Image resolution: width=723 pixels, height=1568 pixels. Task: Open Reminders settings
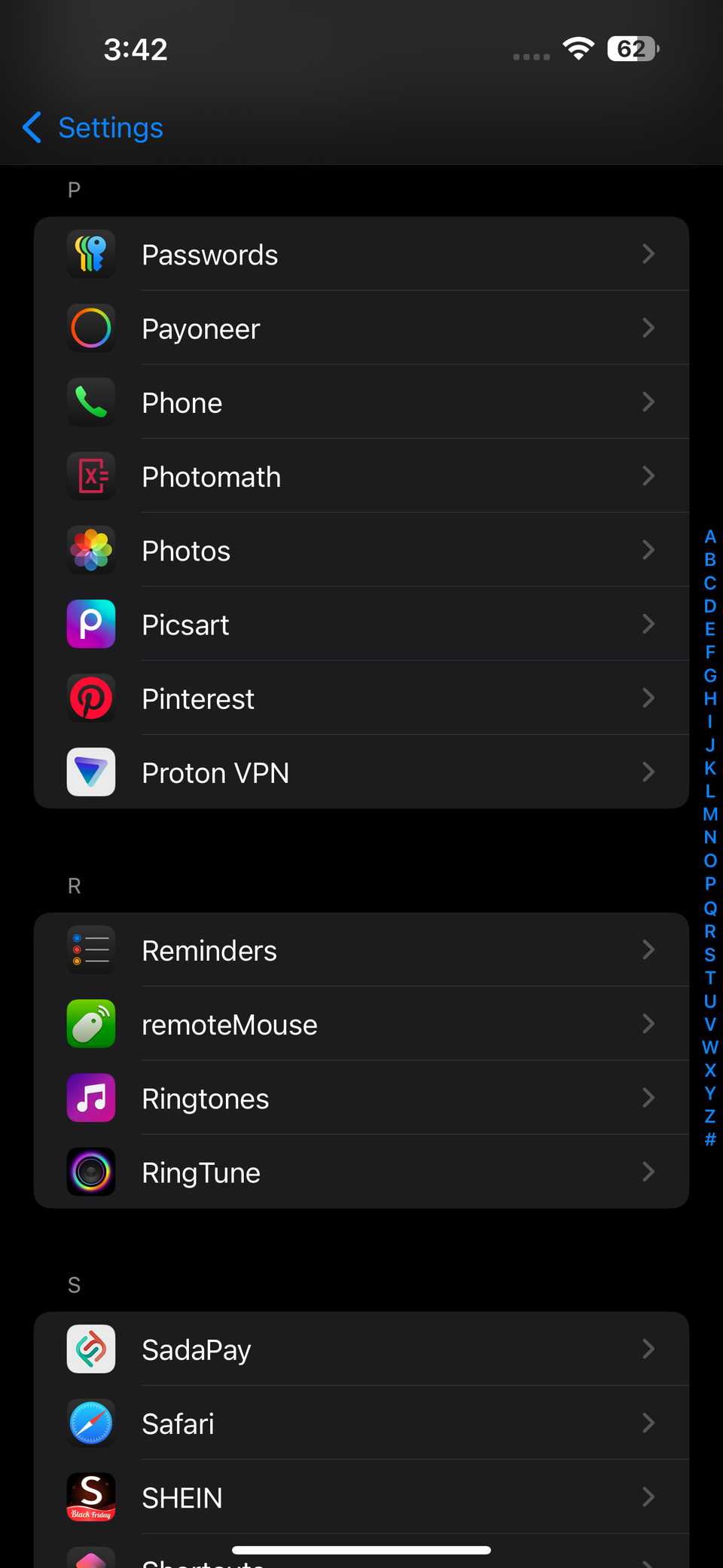coord(361,950)
